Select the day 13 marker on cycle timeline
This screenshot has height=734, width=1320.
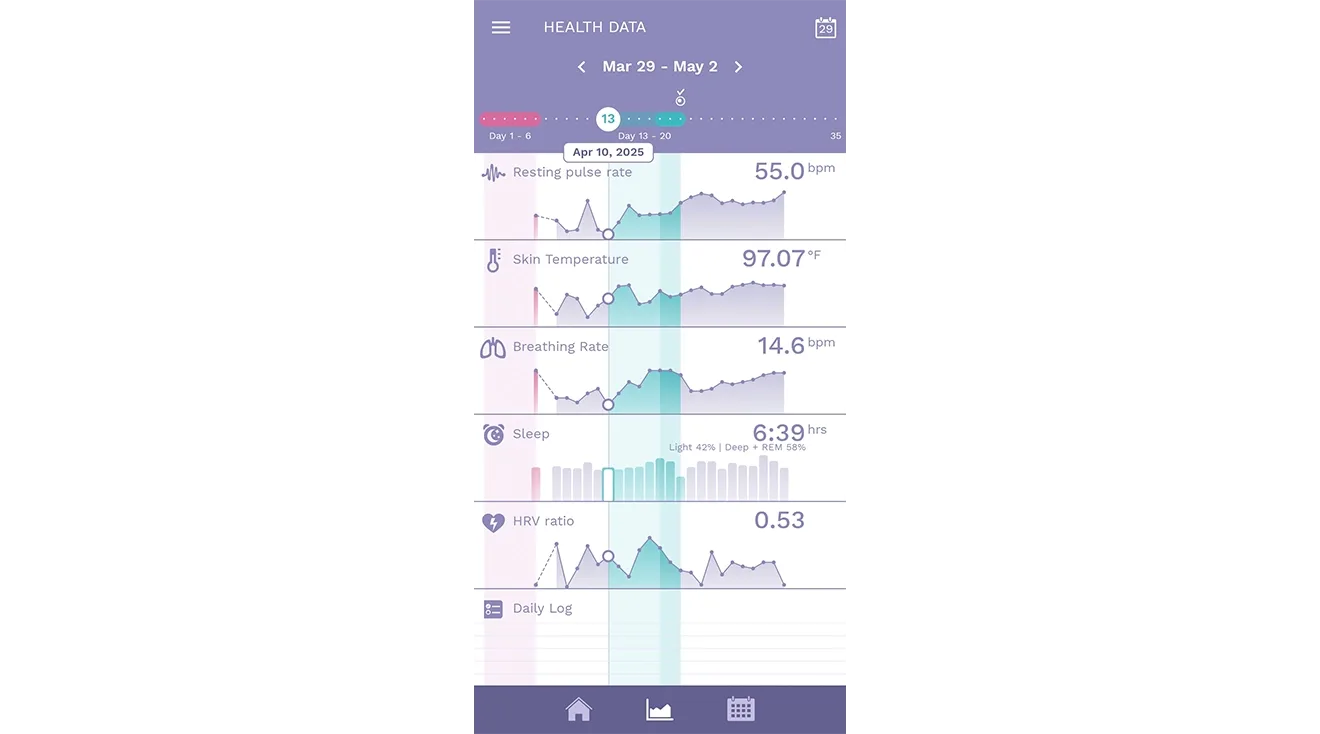coord(608,119)
